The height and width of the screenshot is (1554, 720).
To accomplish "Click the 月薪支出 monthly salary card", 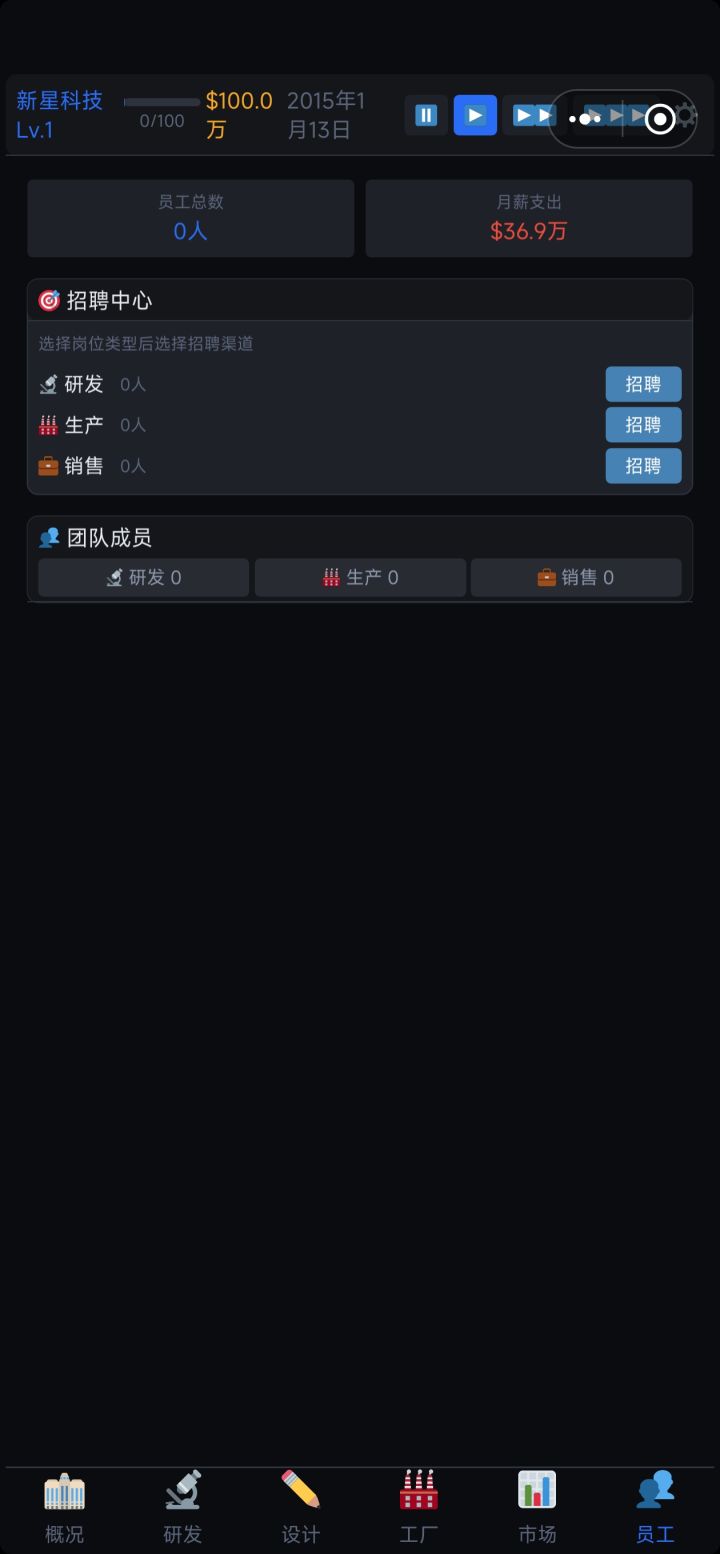I will 529,218.
